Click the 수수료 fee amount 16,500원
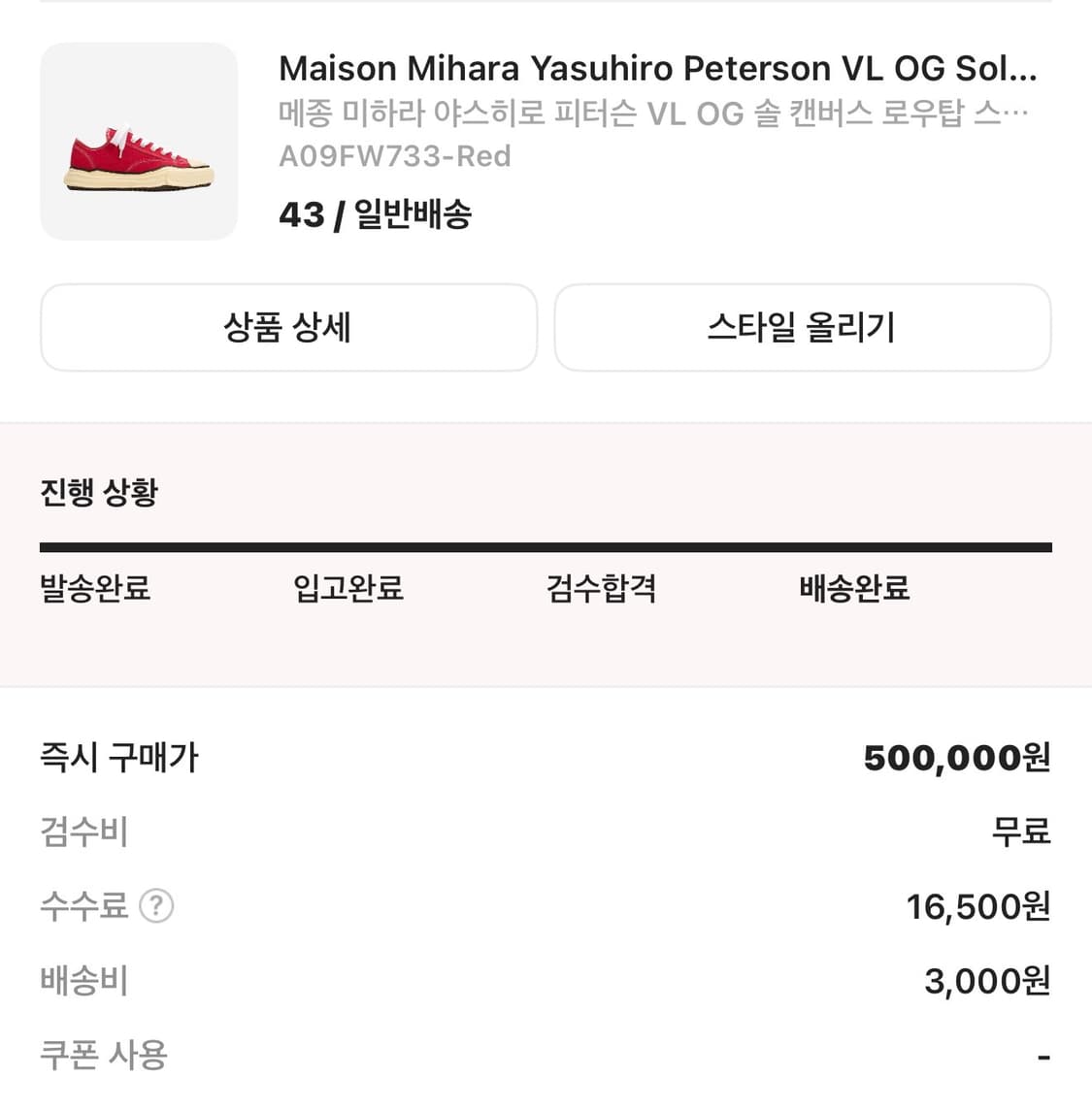Image resolution: width=1092 pixels, height=1109 pixels. click(976, 905)
